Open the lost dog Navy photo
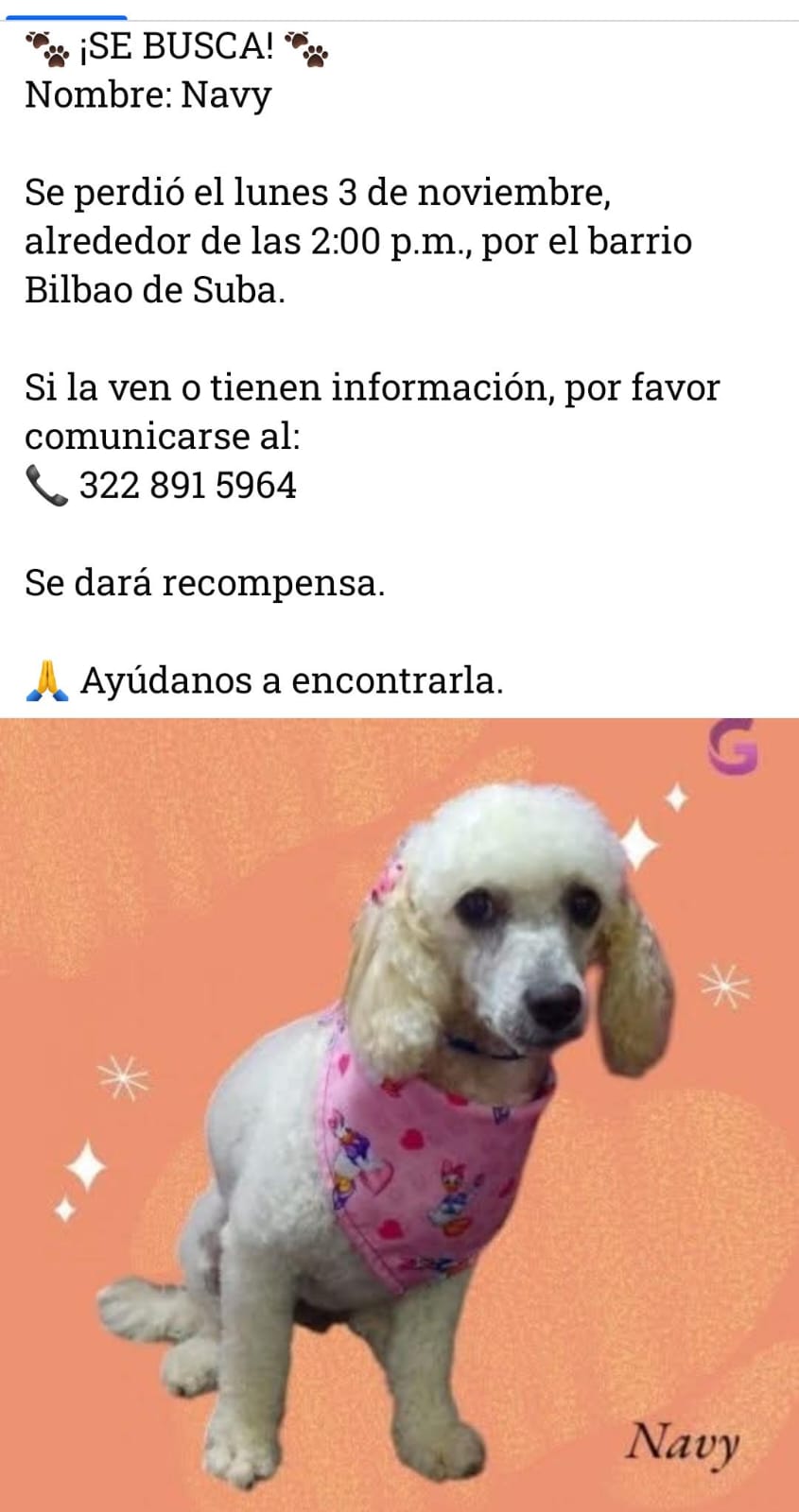799x1512 pixels. [399, 1115]
